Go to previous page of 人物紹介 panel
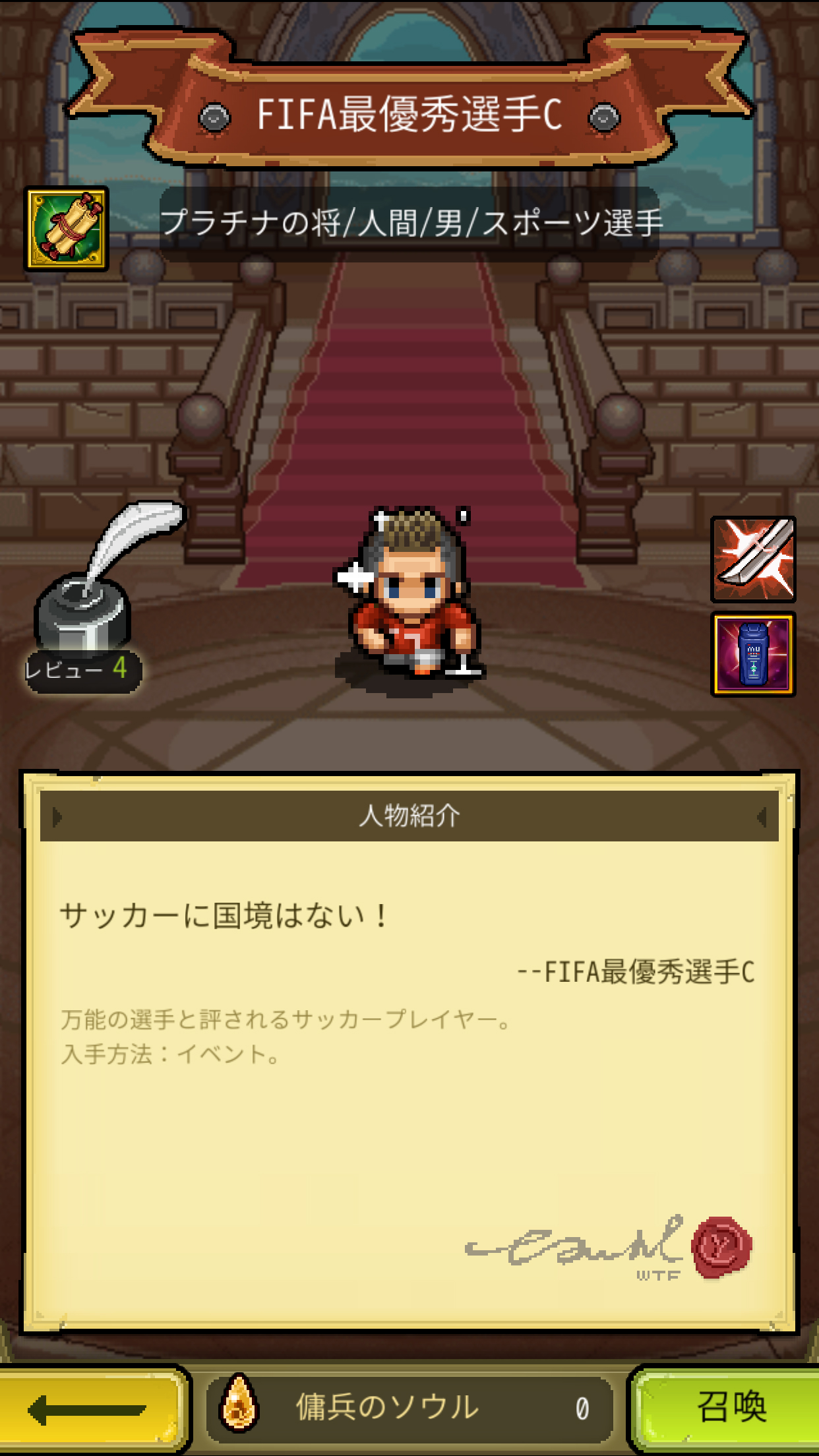This screenshot has height=1456, width=819. tap(57, 817)
